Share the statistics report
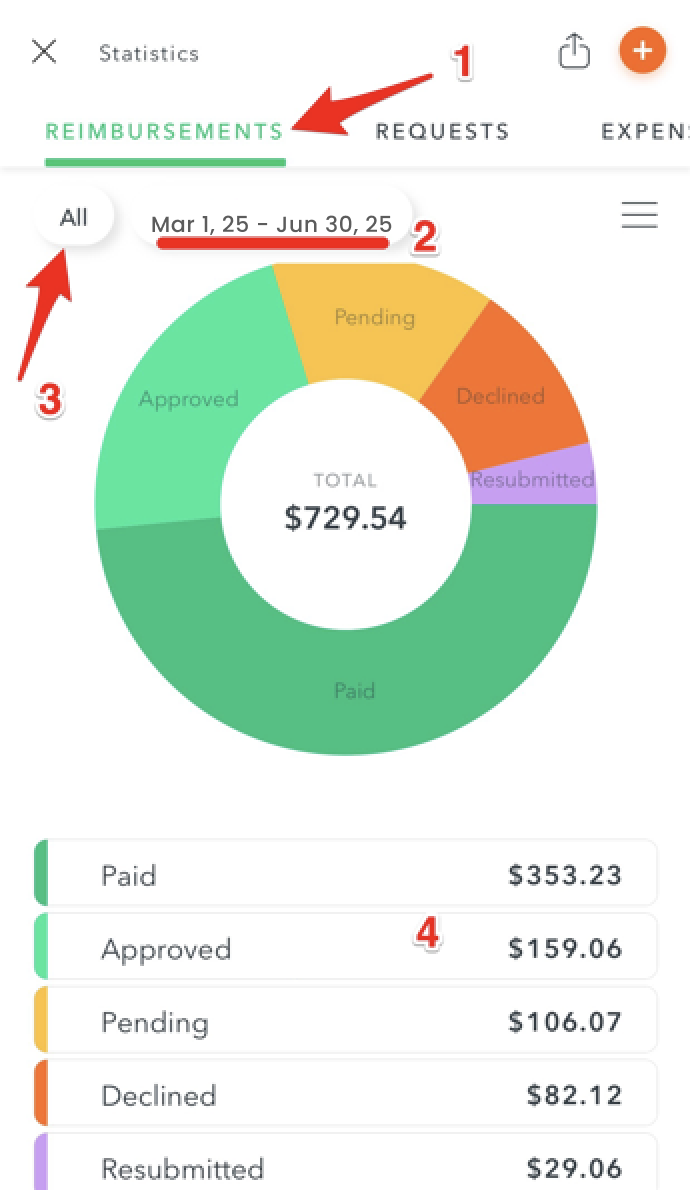The image size is (690, 1190). point(574,52)
